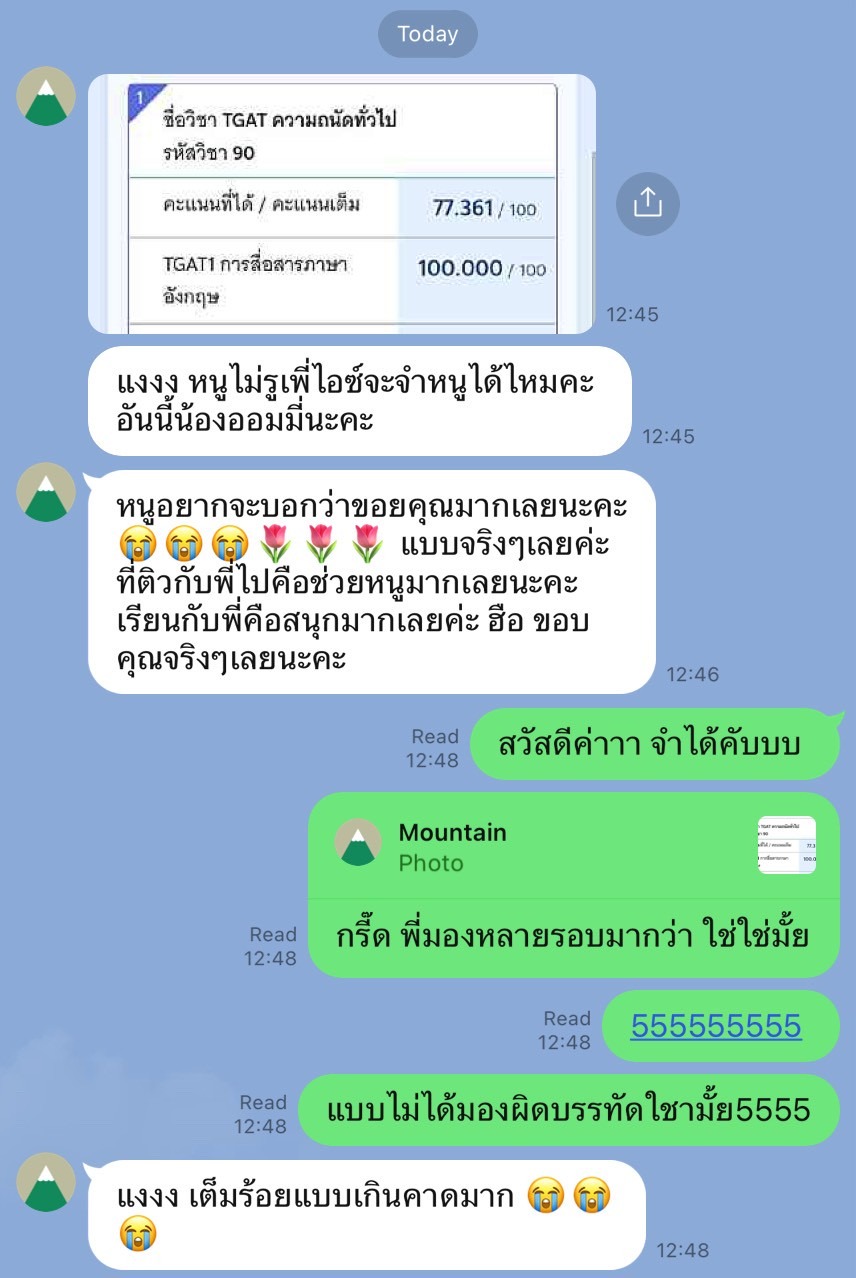Open Mountain's profile avatar beside the photo
This screenshot has width=856, height=1278.
click(x=46, y=97)
